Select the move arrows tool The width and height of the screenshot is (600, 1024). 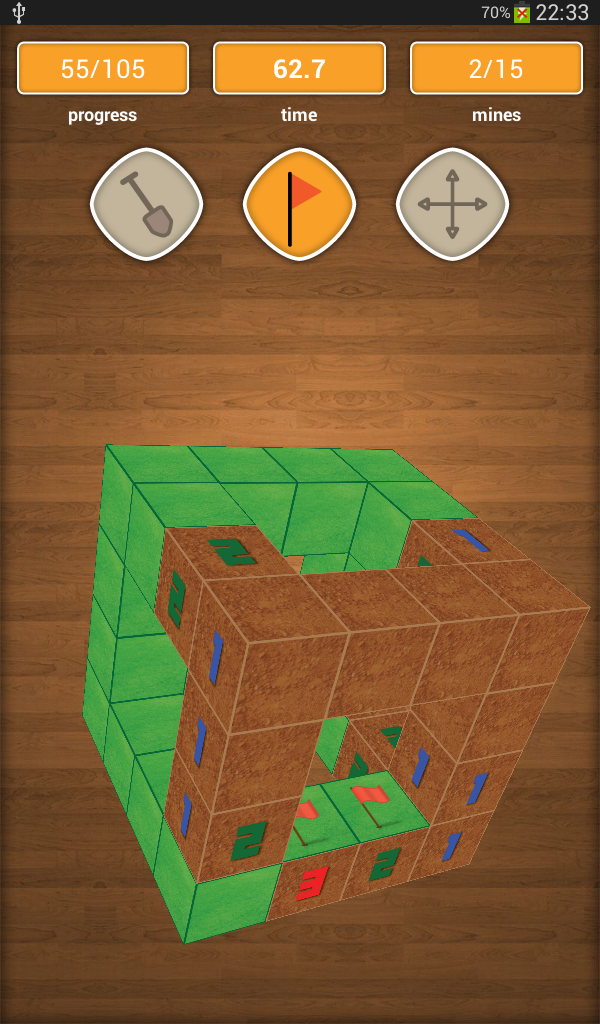(452, 204)
